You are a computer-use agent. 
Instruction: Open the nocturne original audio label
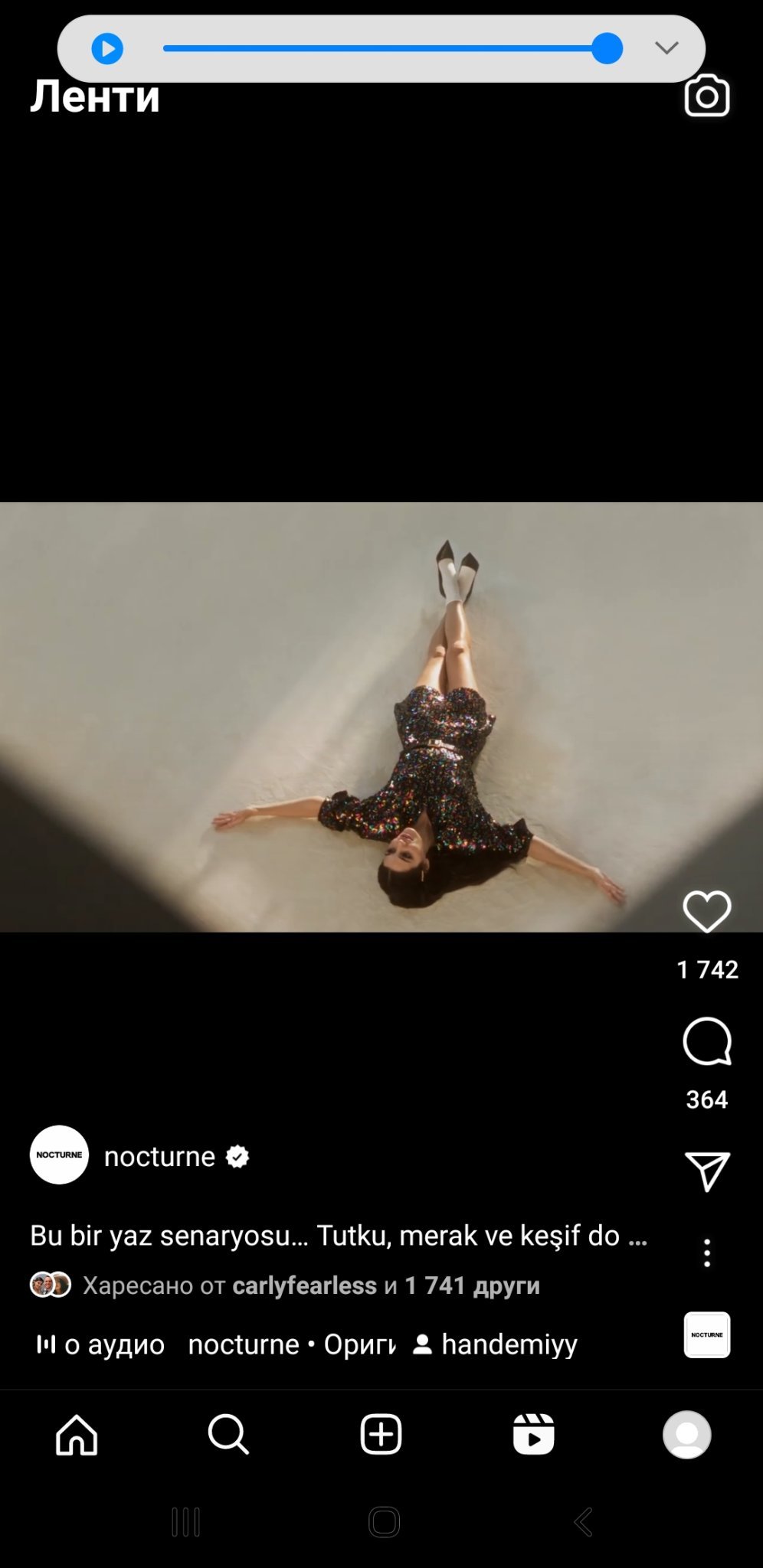(291, 1344)
